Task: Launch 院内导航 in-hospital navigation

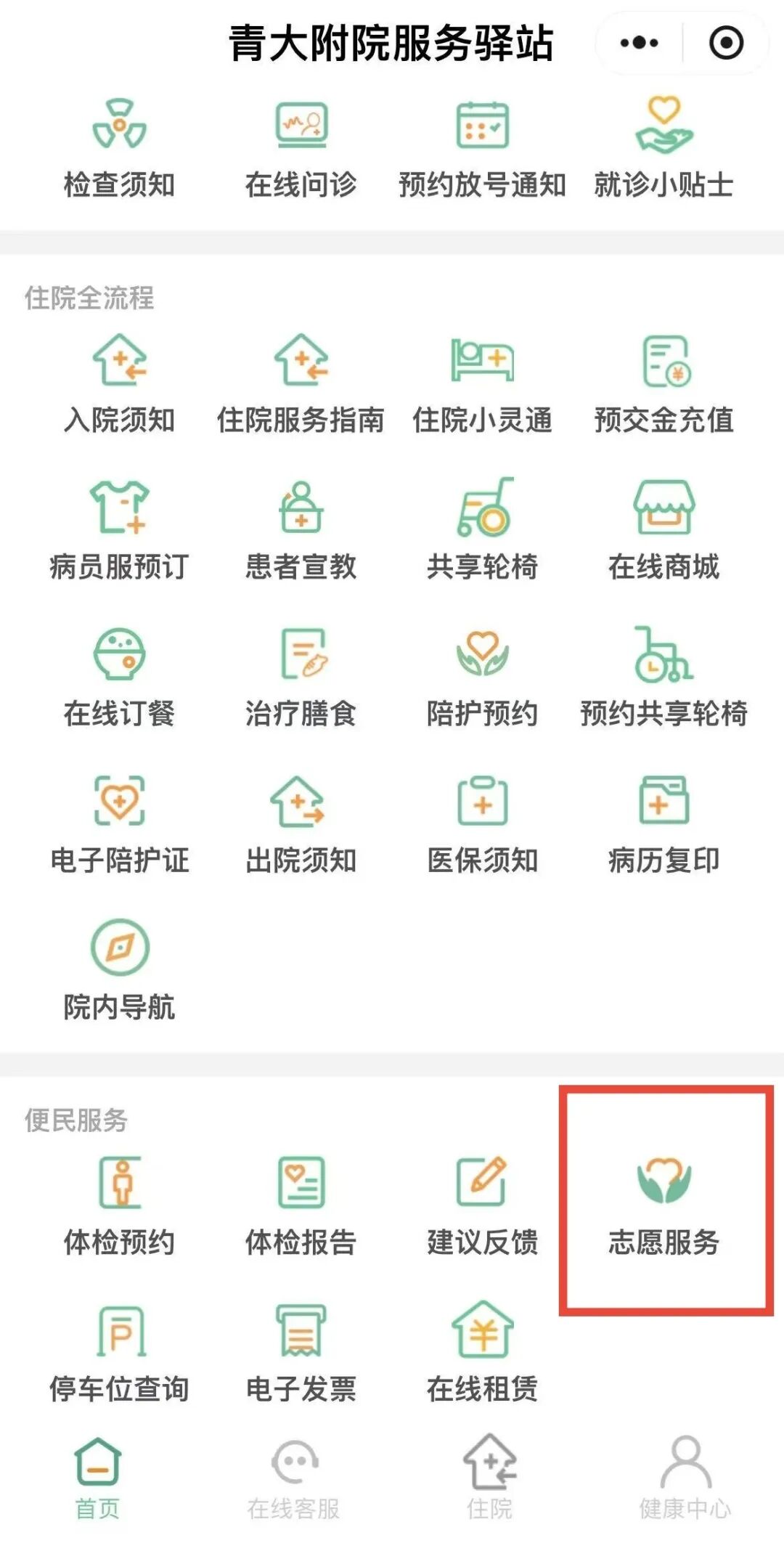Action: click(x=120, y=971)
